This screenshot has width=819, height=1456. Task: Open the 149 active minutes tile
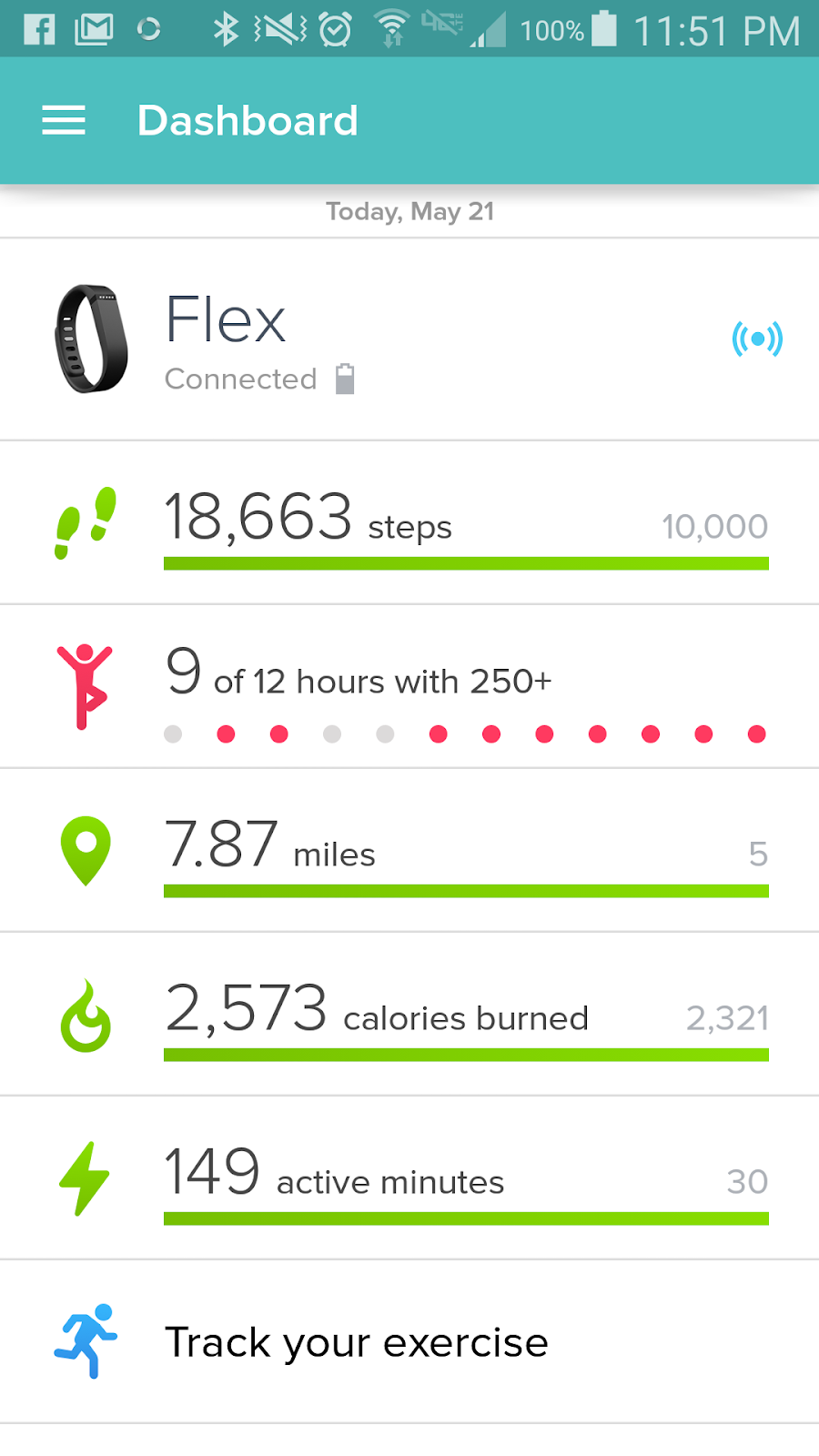409,1178
